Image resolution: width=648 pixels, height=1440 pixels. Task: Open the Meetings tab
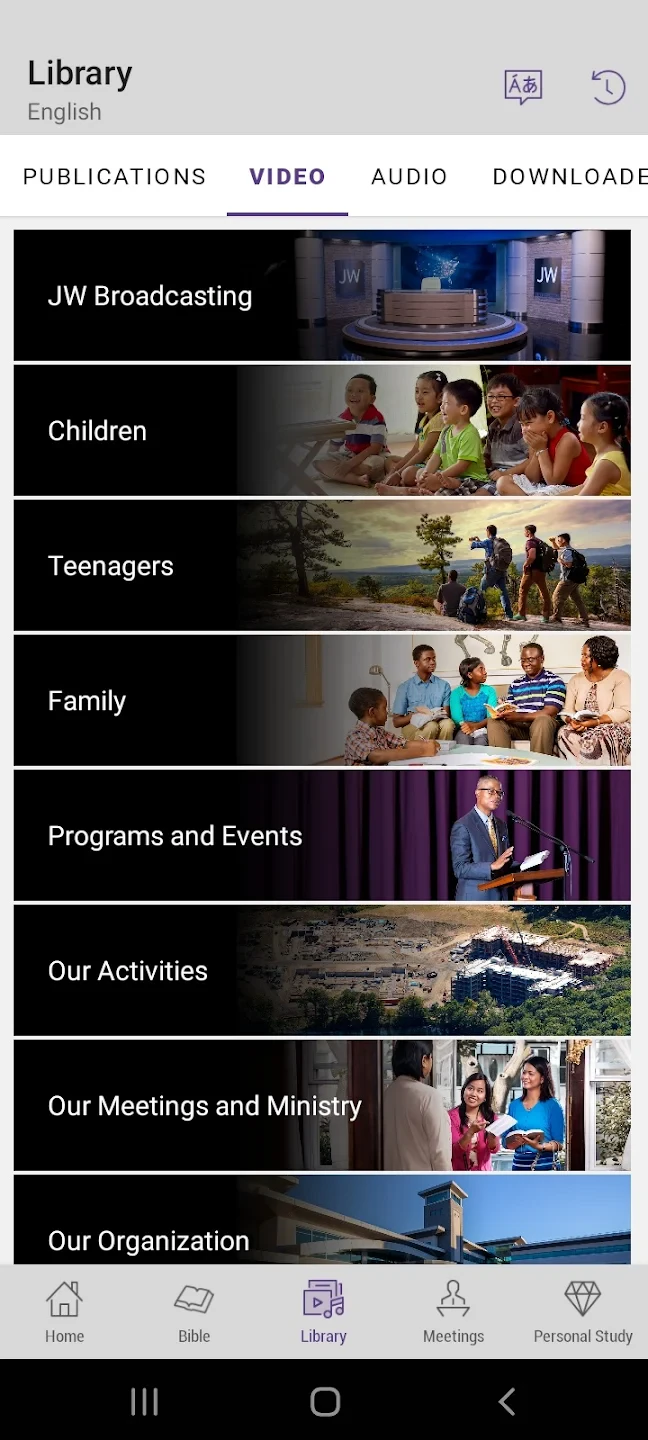pyautogui.click(x=453, y=1312)
